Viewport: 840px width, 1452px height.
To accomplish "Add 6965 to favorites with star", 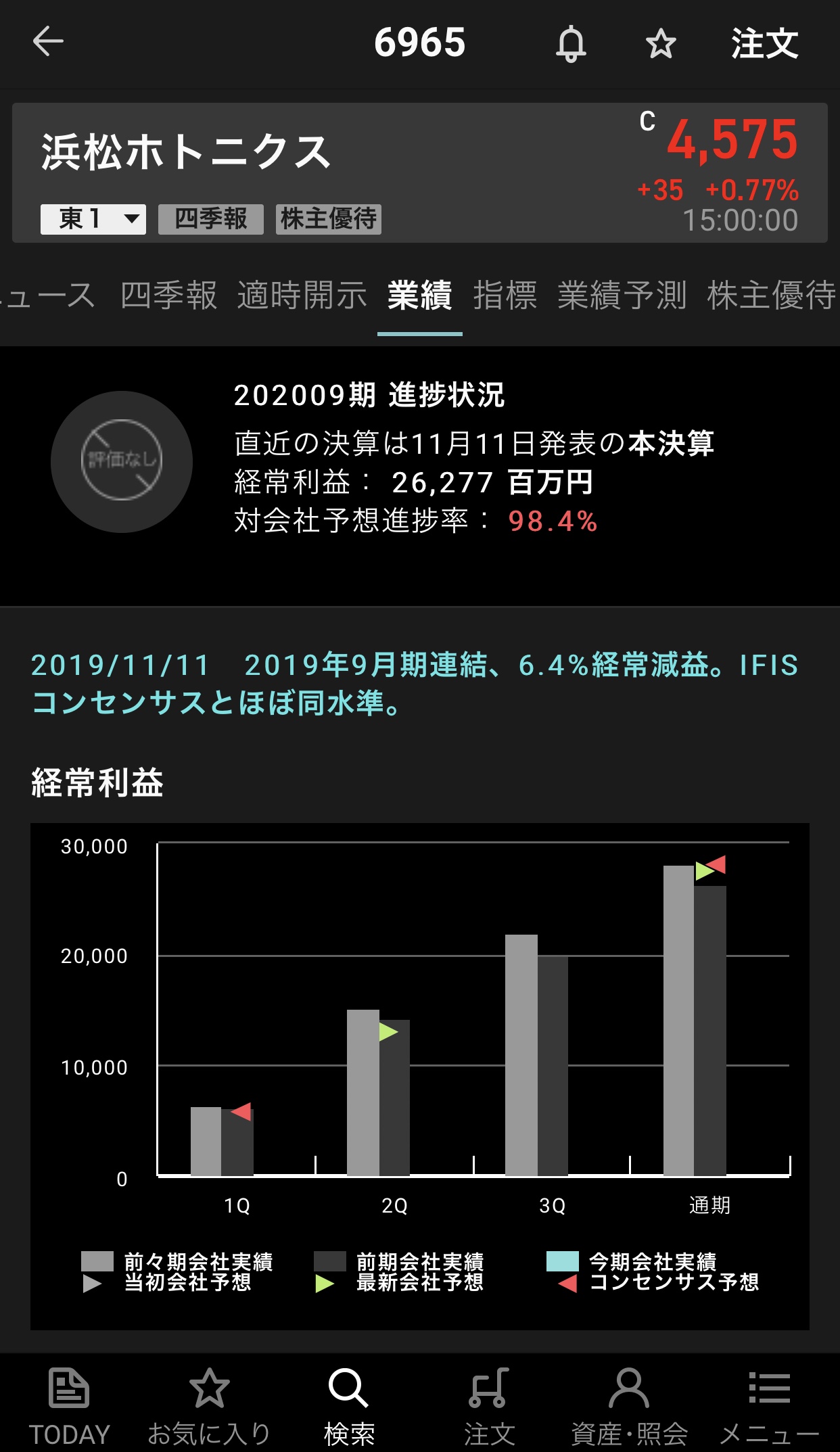I will [661, 44].
